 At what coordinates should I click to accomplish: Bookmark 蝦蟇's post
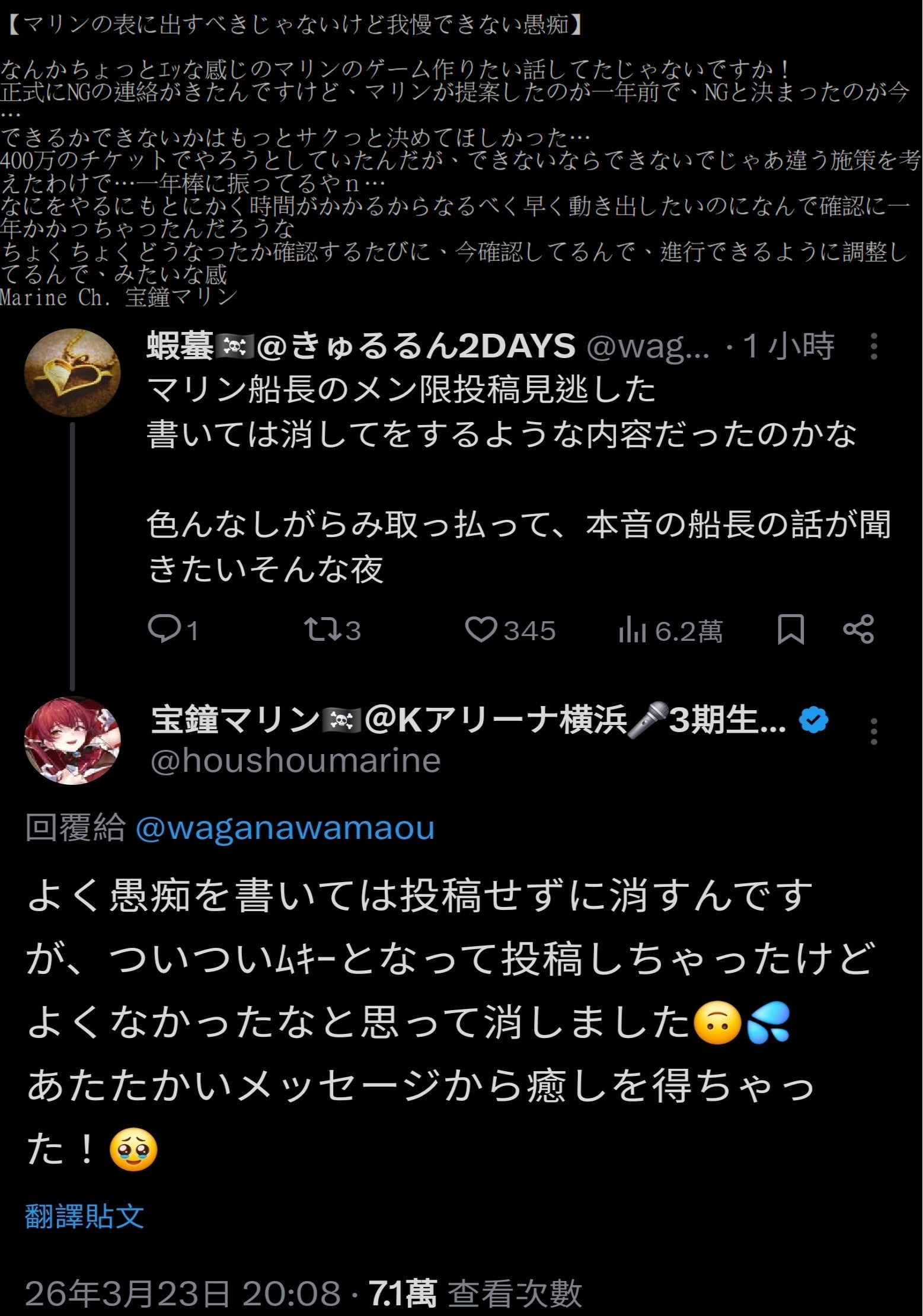tap(791, 630)
